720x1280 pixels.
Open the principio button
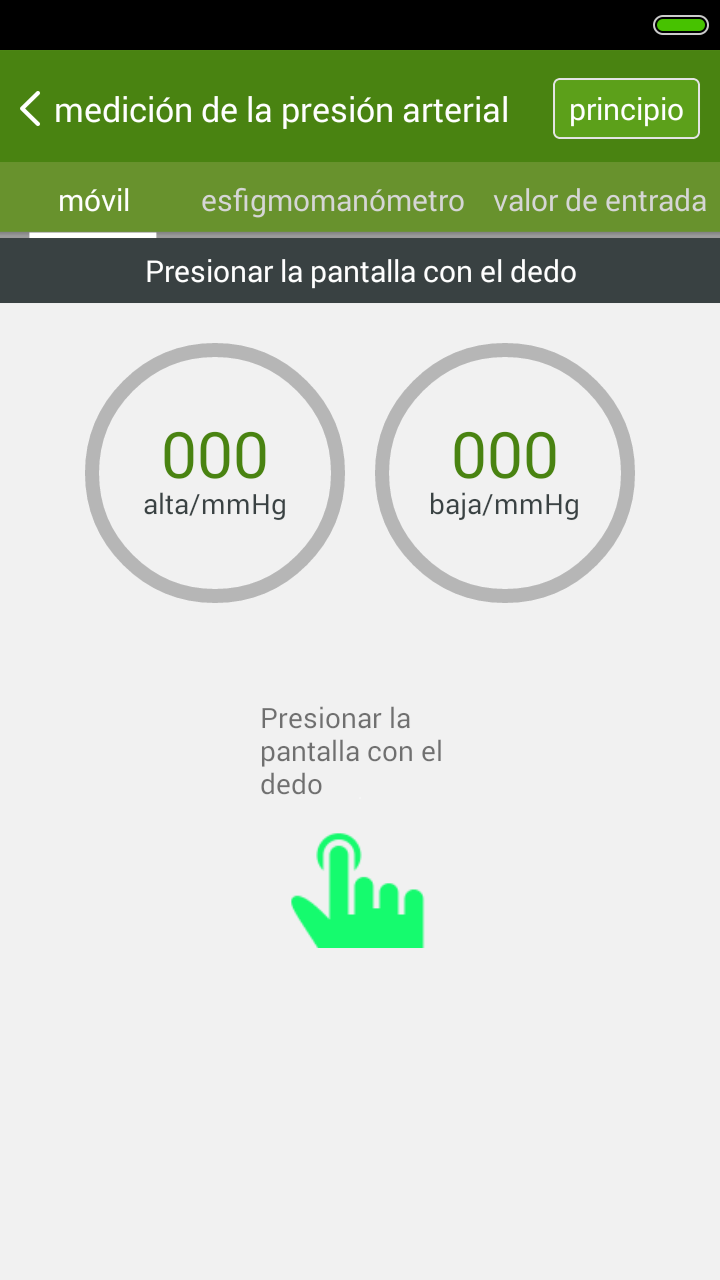coord(626,109)
